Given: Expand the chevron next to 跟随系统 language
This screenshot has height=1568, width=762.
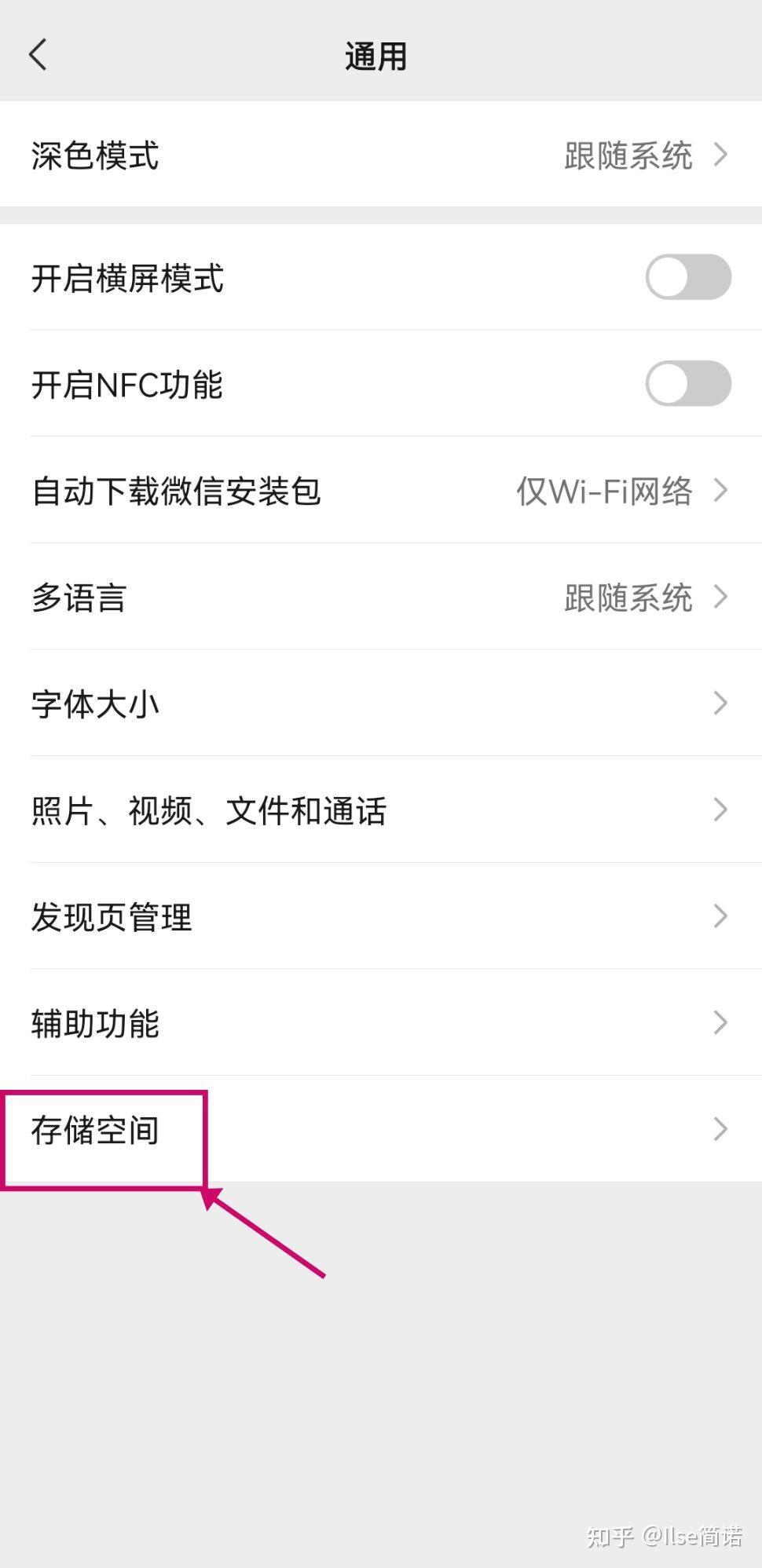Looking at the screenshot, I should click(x=720, y=598).
